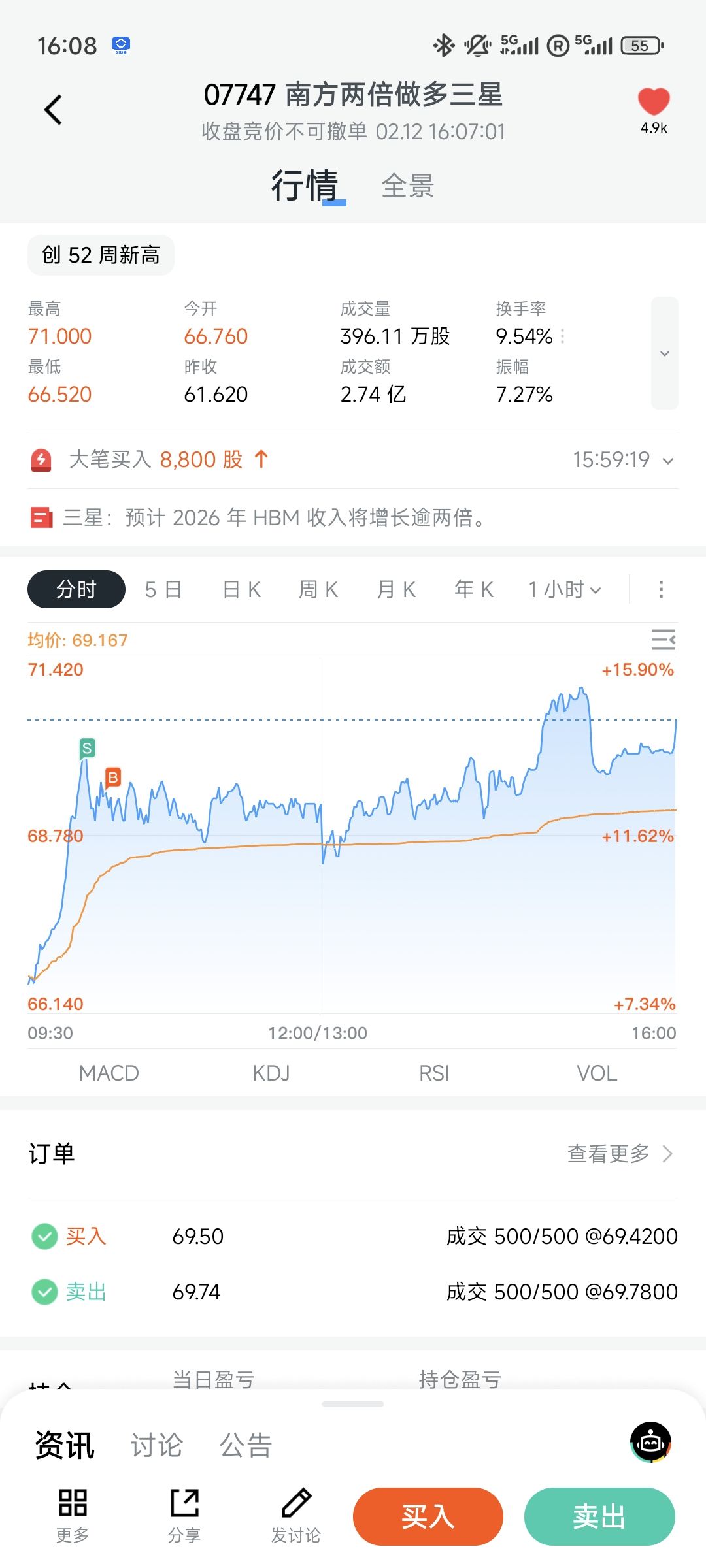
Task: Tap the orange 买入 button
Action: (x=428, y=1516)
